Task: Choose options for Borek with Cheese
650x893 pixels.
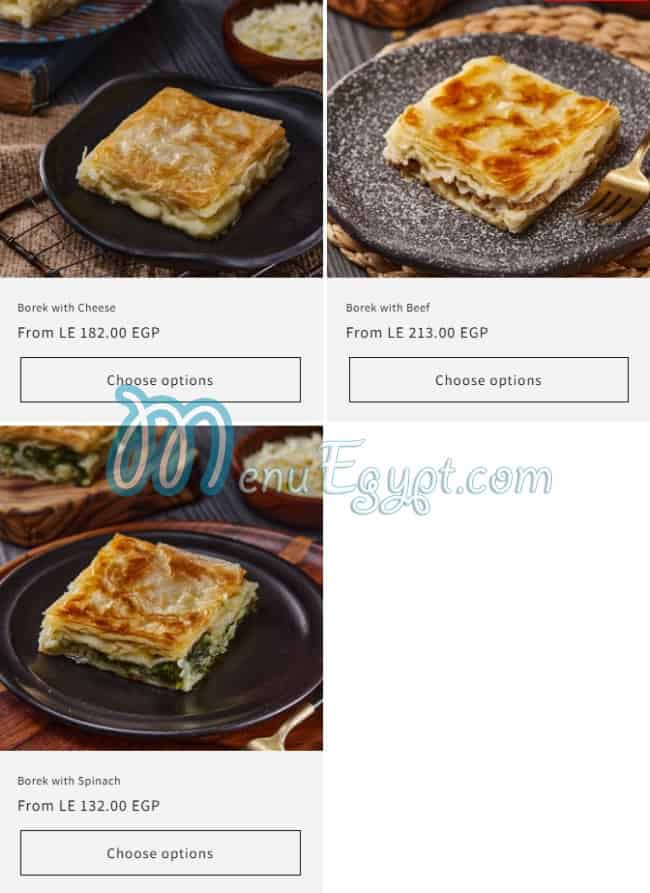Action: (160, 380)
